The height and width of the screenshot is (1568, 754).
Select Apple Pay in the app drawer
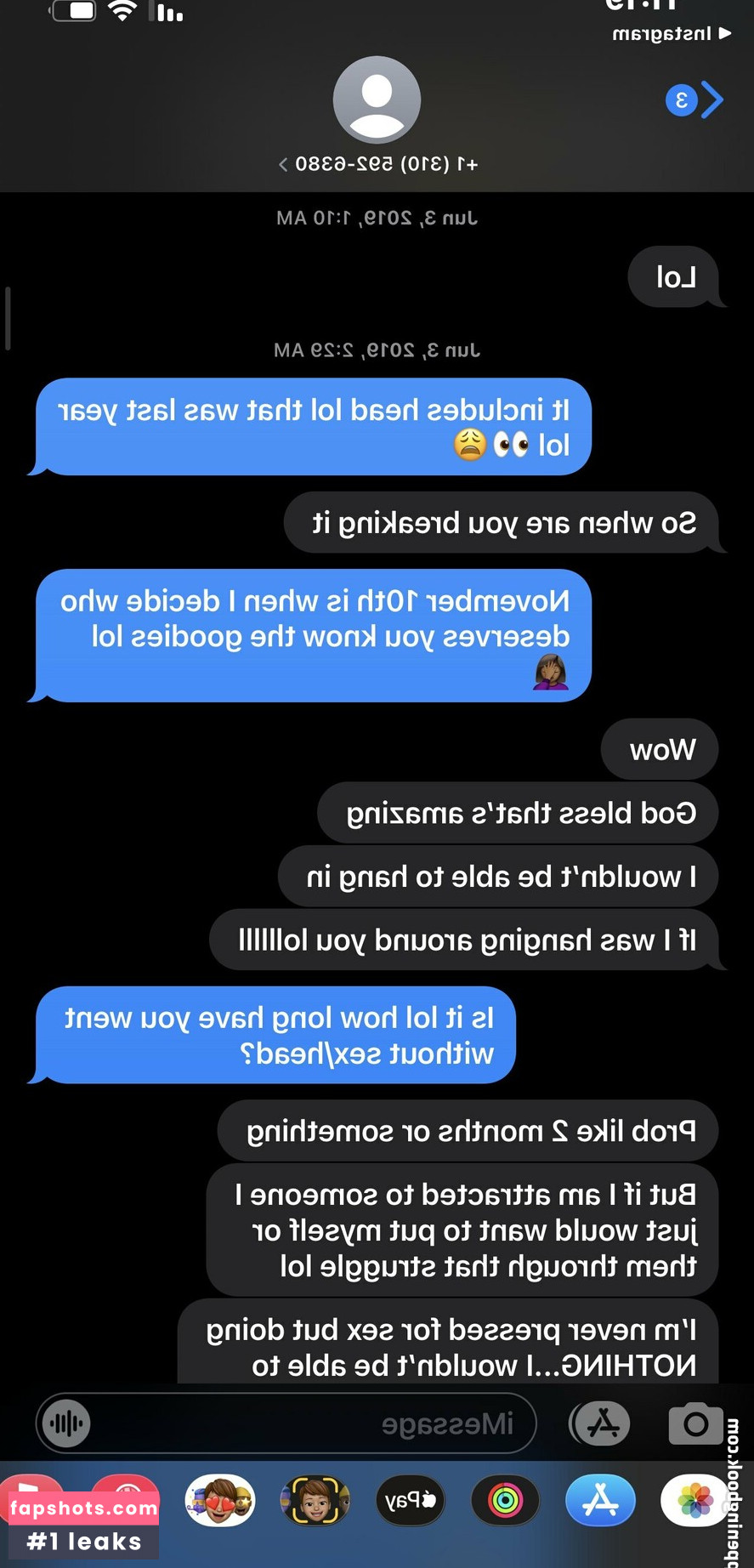click(x=411, y=1502)
